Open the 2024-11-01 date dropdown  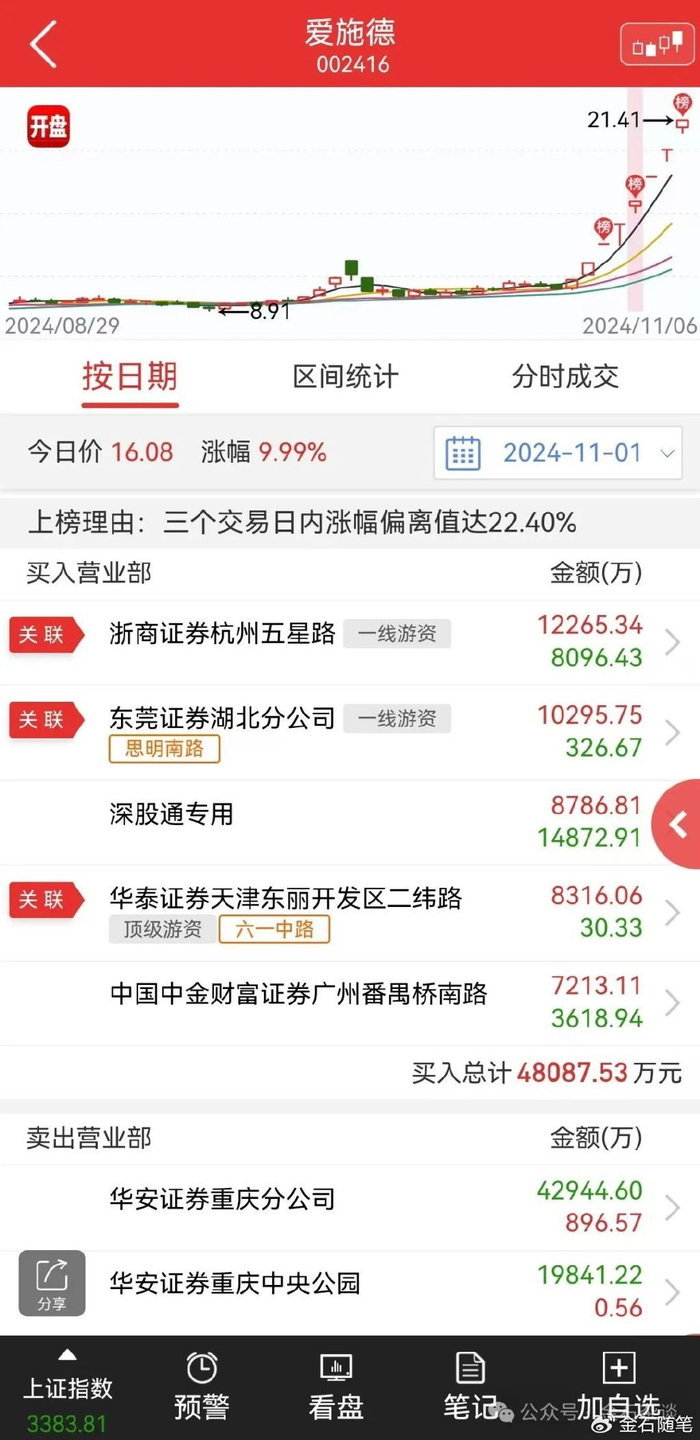(558, 453)
